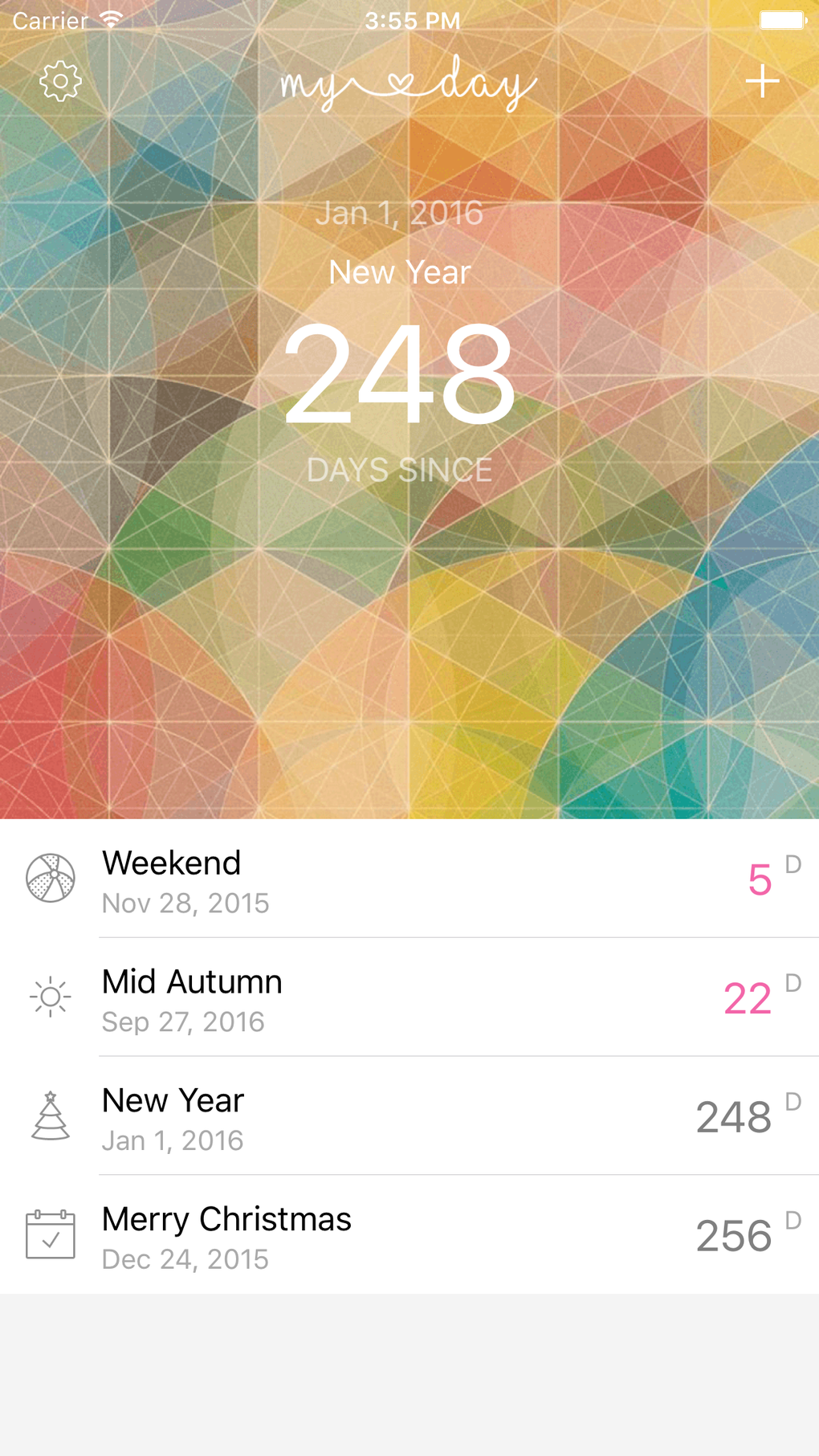Select the Mid Autumn event

click(409, 998)
